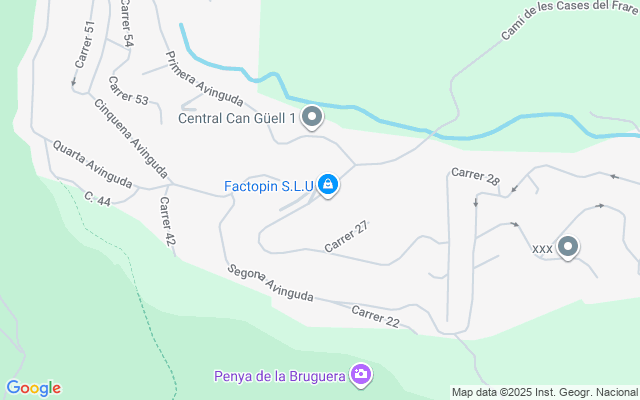Tap the xxx location pin
Viewport: 640px width, 400px height.
tap(568, 246)
